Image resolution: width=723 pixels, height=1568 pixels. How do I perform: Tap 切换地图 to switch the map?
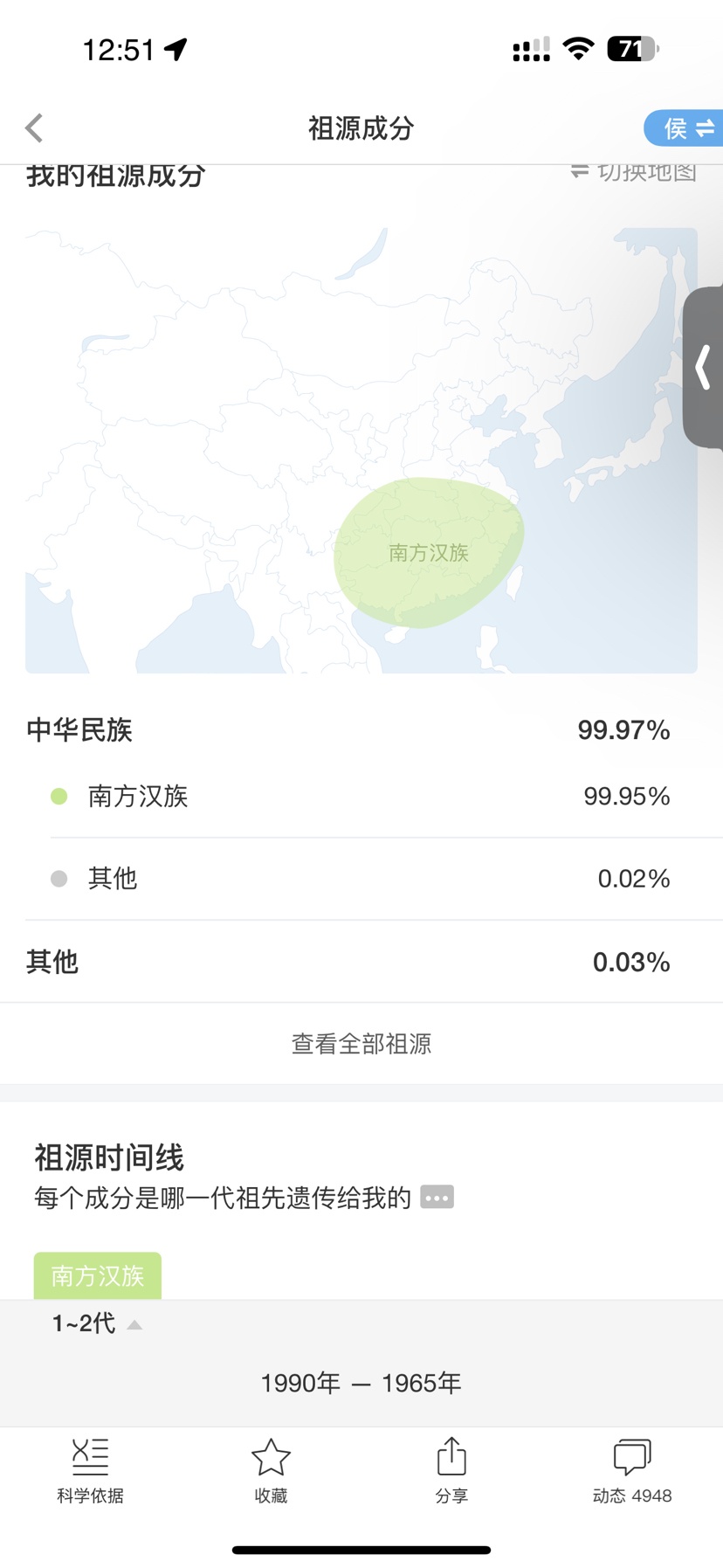[x=634, y=171]
